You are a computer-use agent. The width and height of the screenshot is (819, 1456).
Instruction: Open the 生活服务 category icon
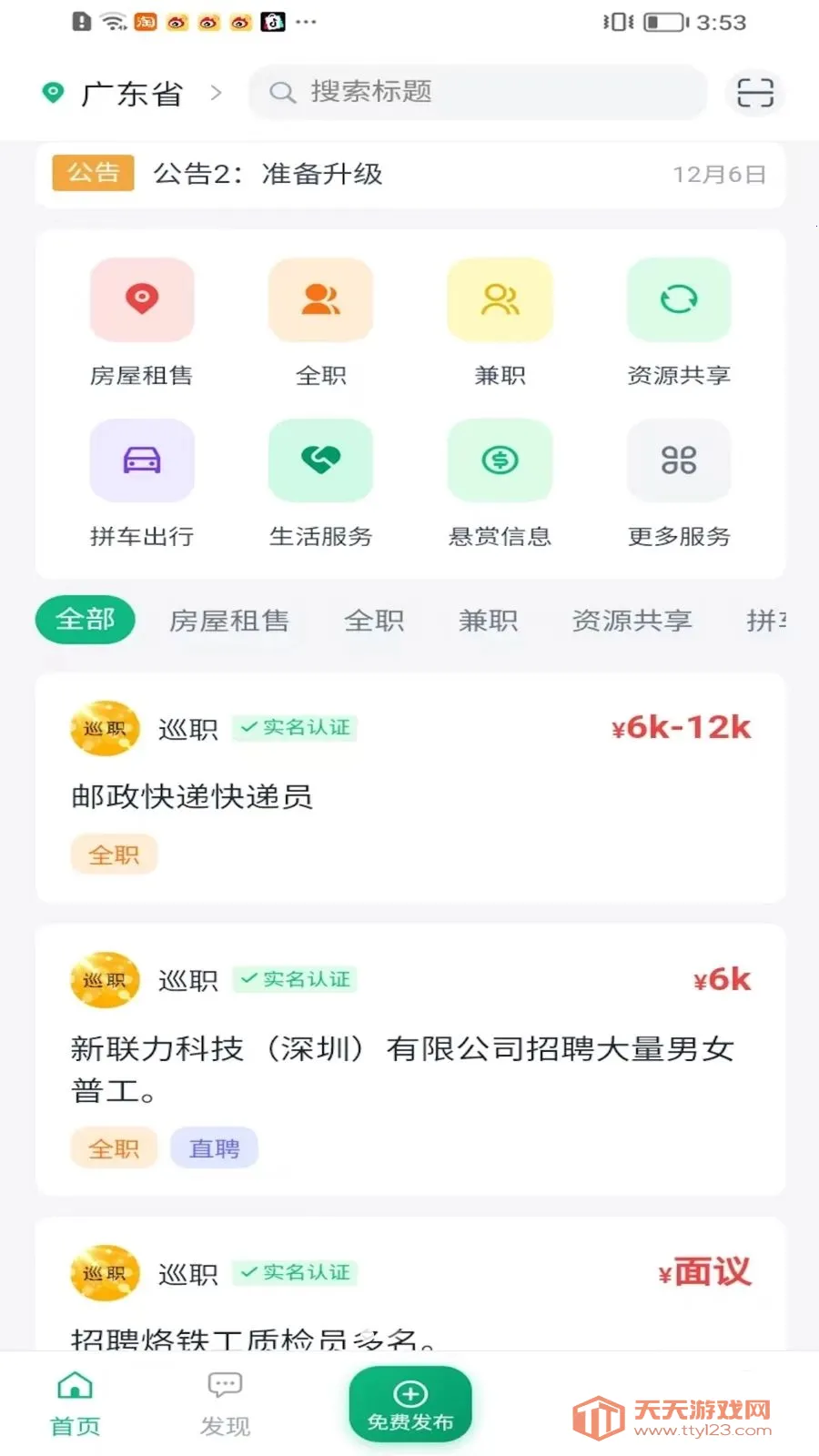coord(320,461)
